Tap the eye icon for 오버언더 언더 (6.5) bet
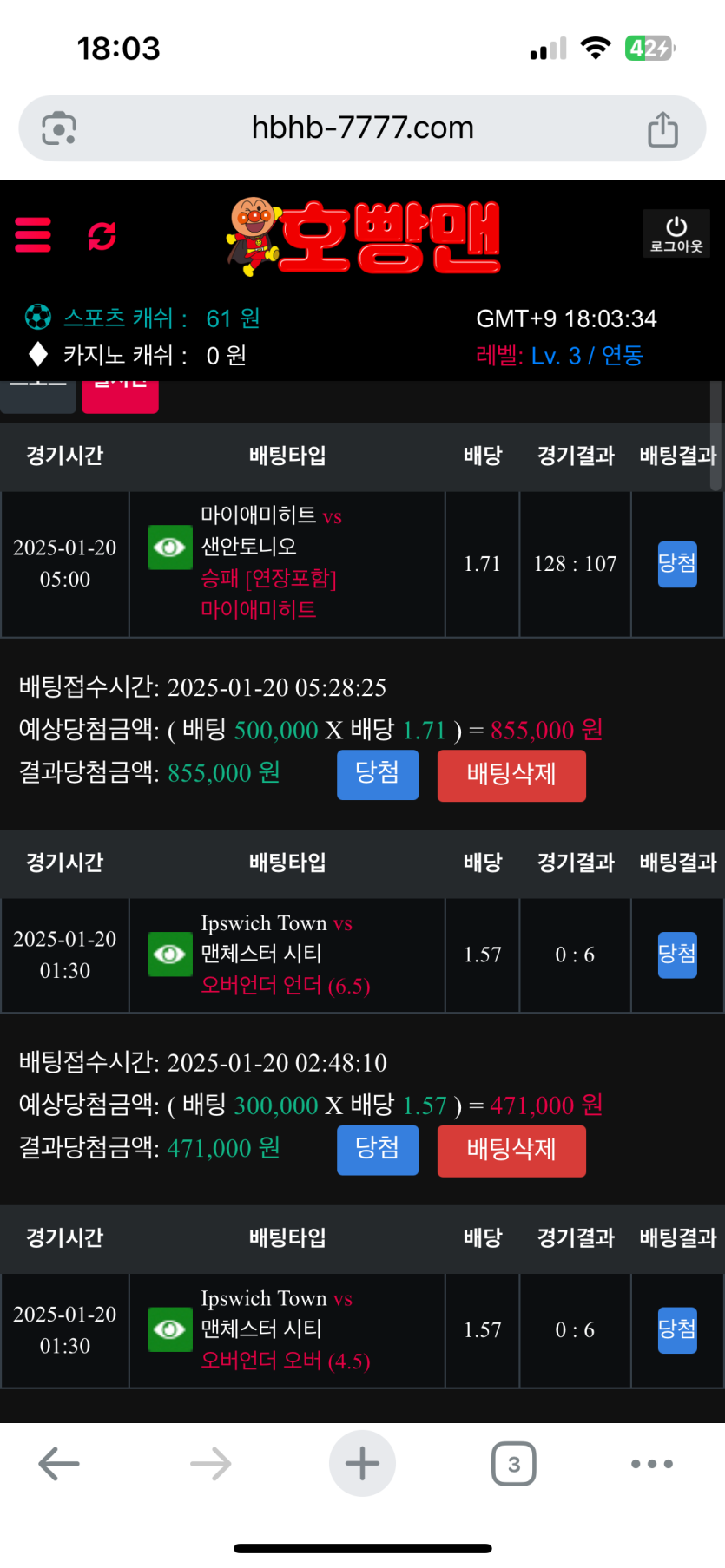The height and width of the screenshot is (1568, 725). 169,955
